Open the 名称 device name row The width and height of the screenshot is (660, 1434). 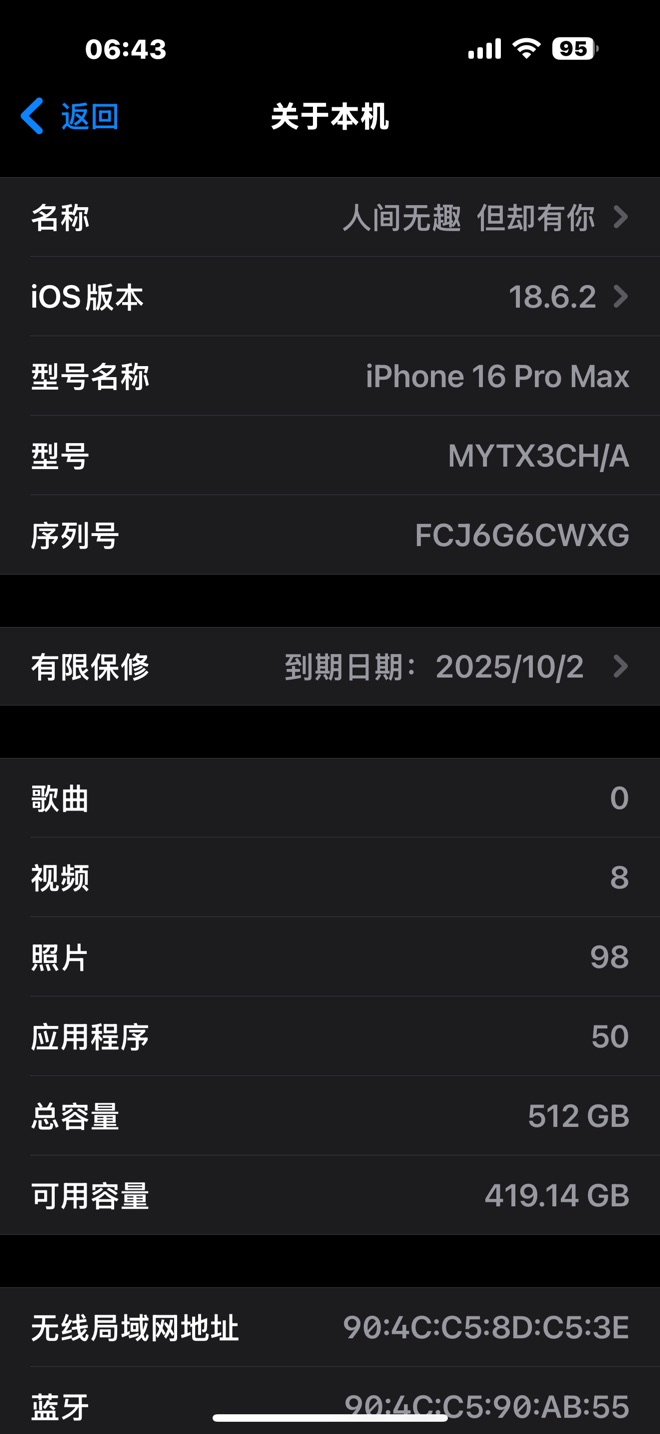point(330,217)
